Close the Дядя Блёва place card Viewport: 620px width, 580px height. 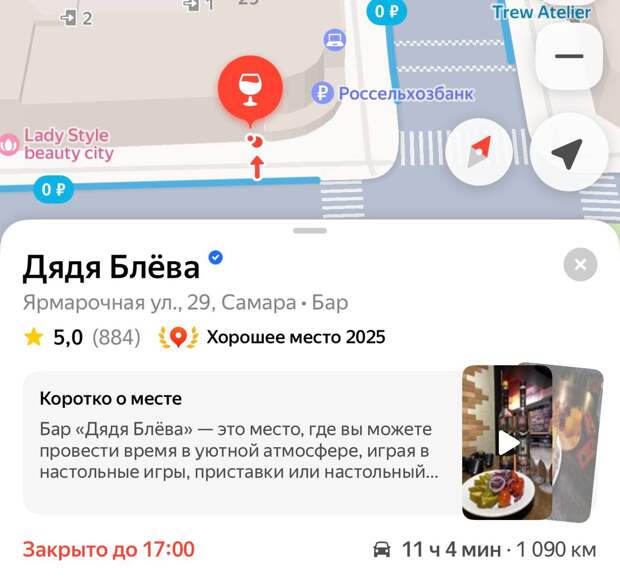point(580,265)
